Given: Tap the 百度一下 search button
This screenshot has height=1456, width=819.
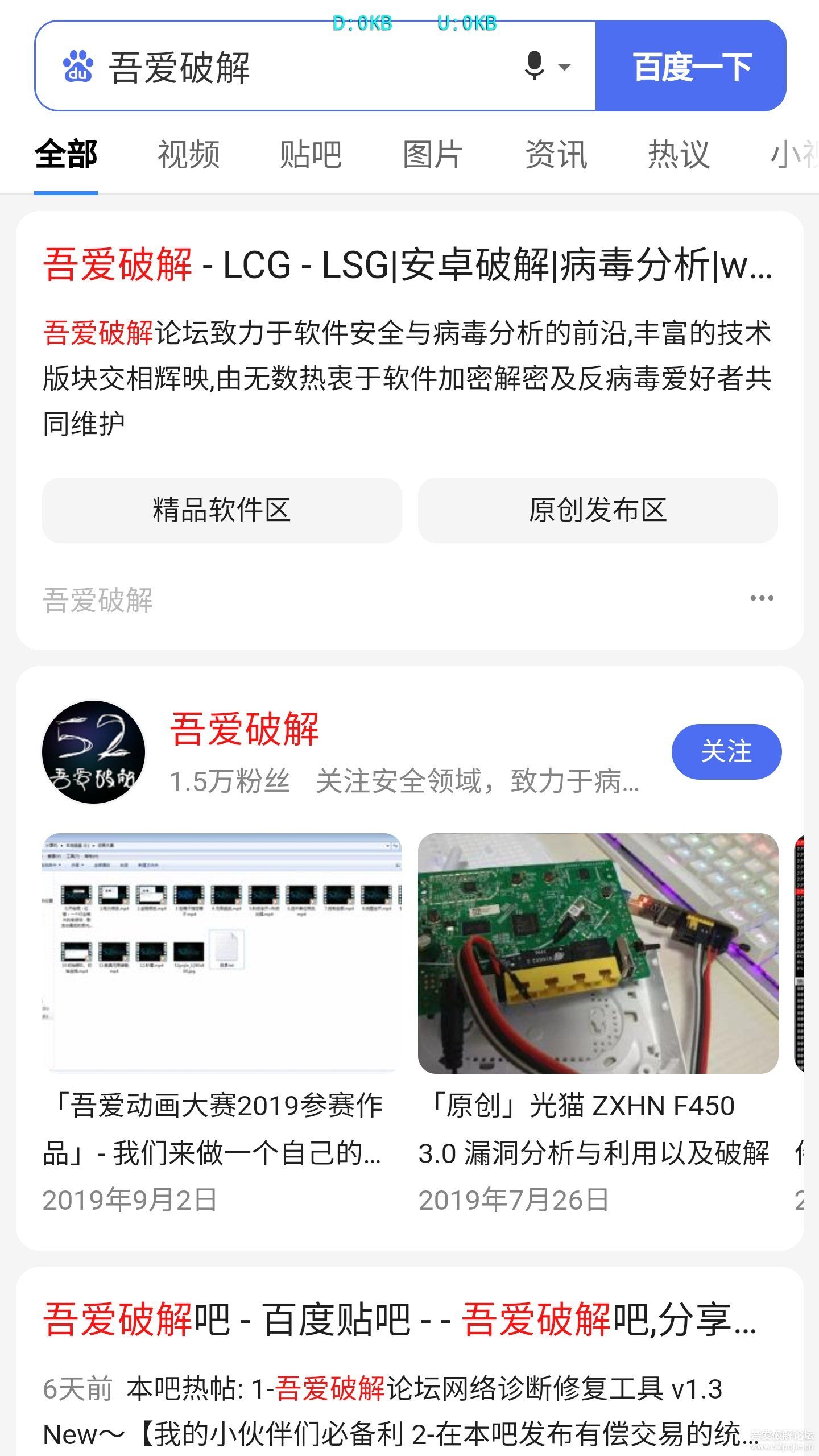Looking at the screenshot, I should point(691,67).
